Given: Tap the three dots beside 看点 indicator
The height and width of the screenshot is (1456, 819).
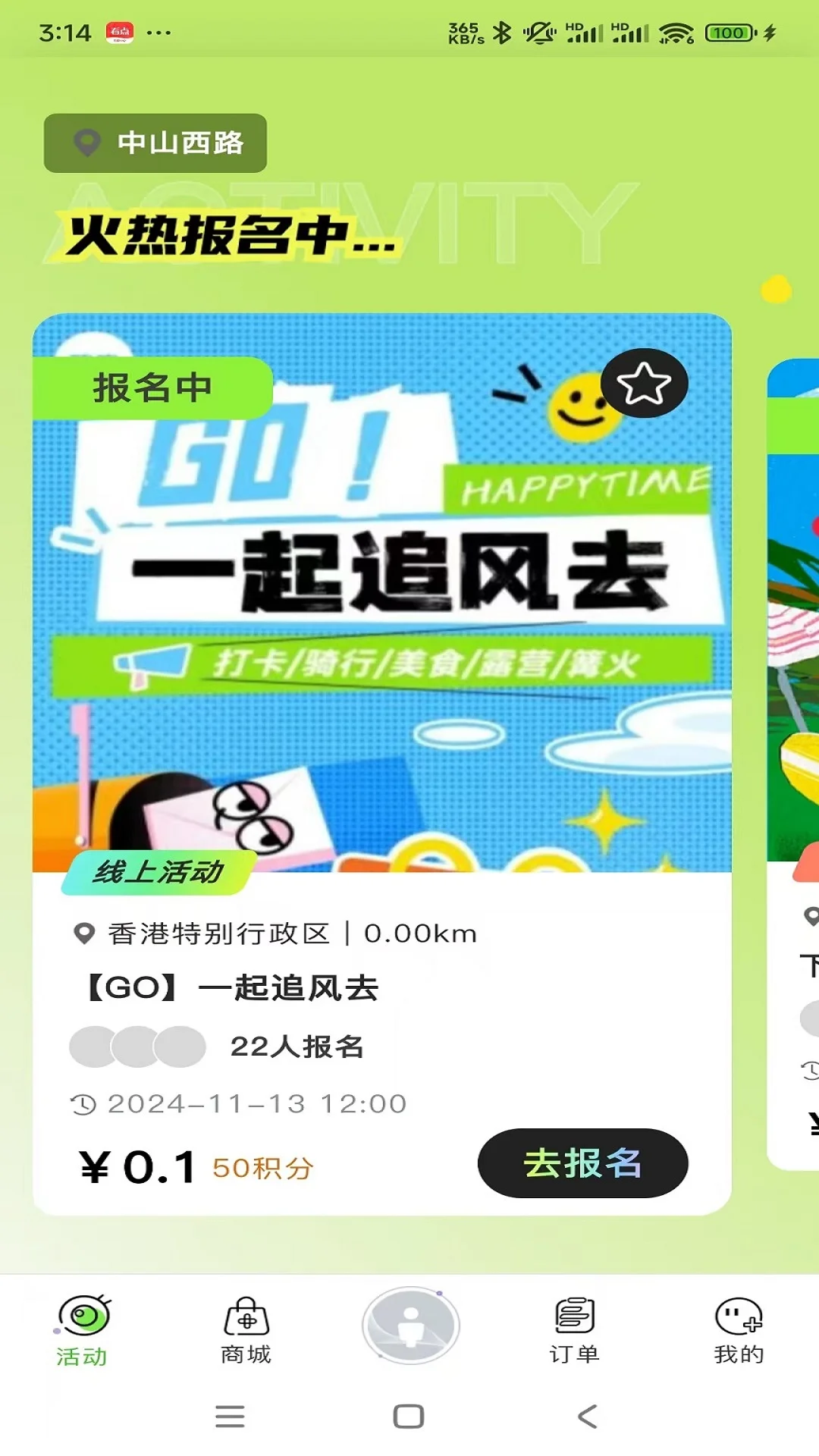Looking at the screenshot, I should pos(158,32).
